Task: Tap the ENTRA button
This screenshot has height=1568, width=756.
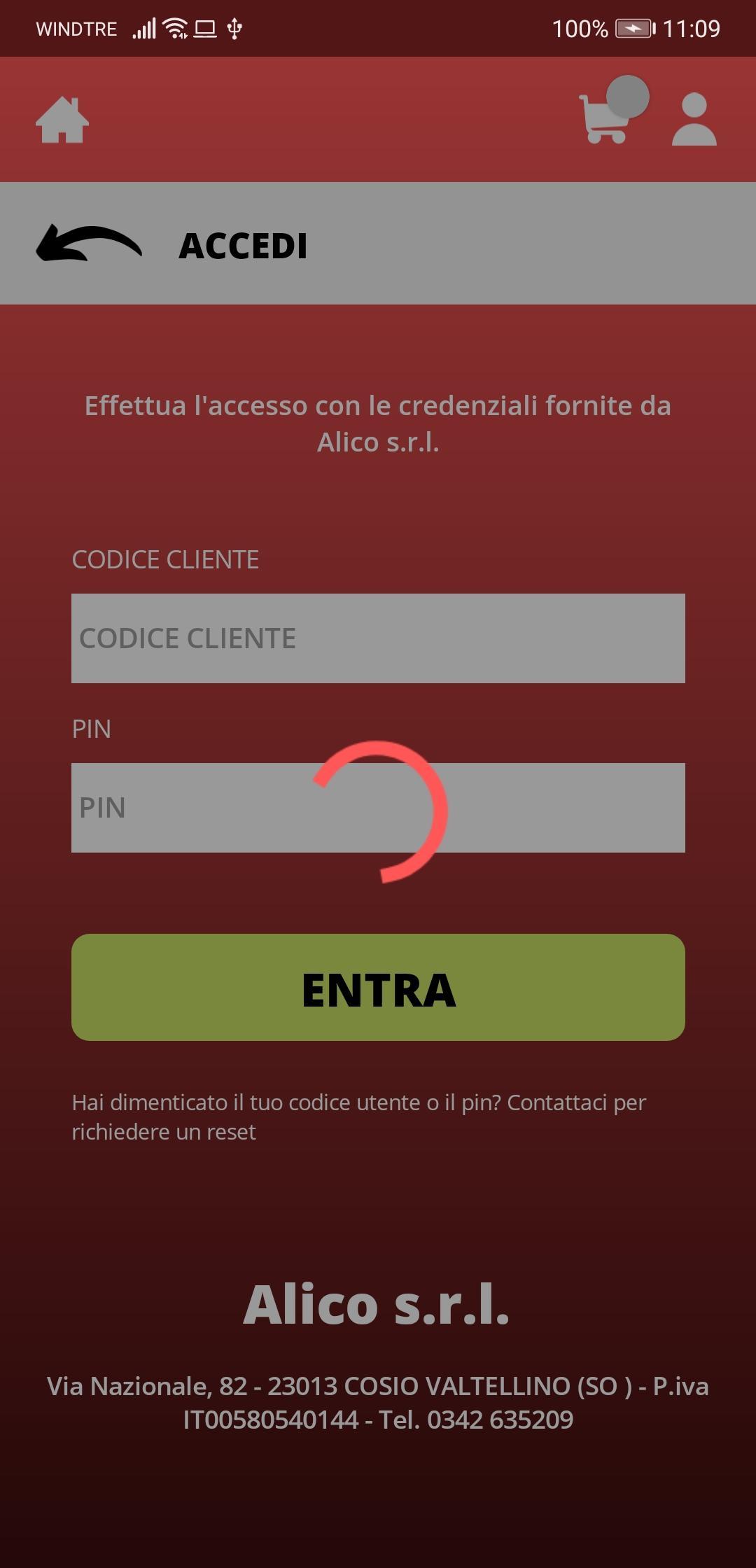Action: pos(378,987)
